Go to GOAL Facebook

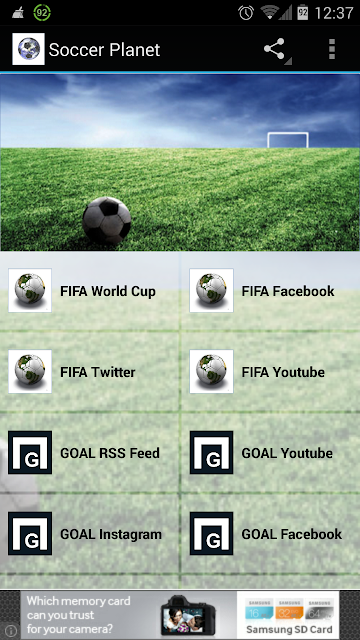pyautogui.click(x=270, y=533)
